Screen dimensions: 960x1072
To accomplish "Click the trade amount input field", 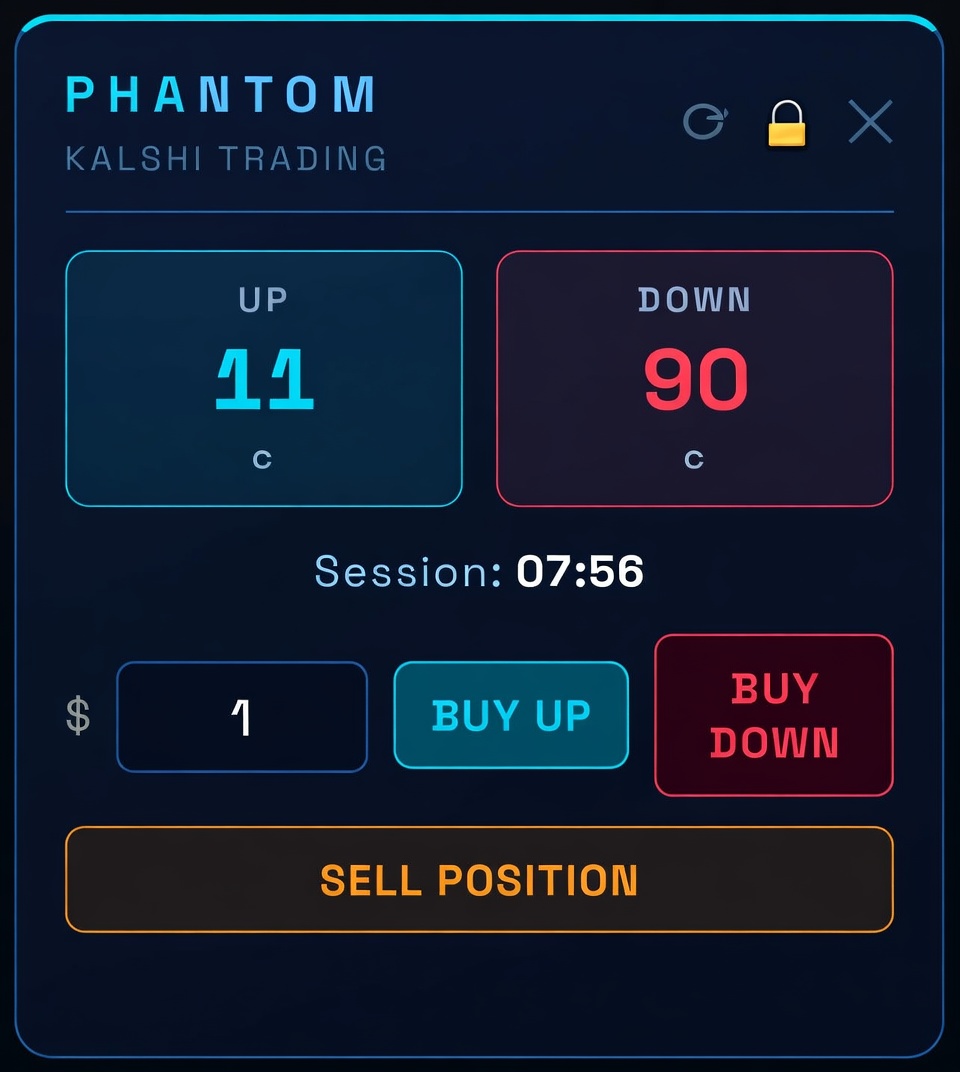I will point(242,715).
